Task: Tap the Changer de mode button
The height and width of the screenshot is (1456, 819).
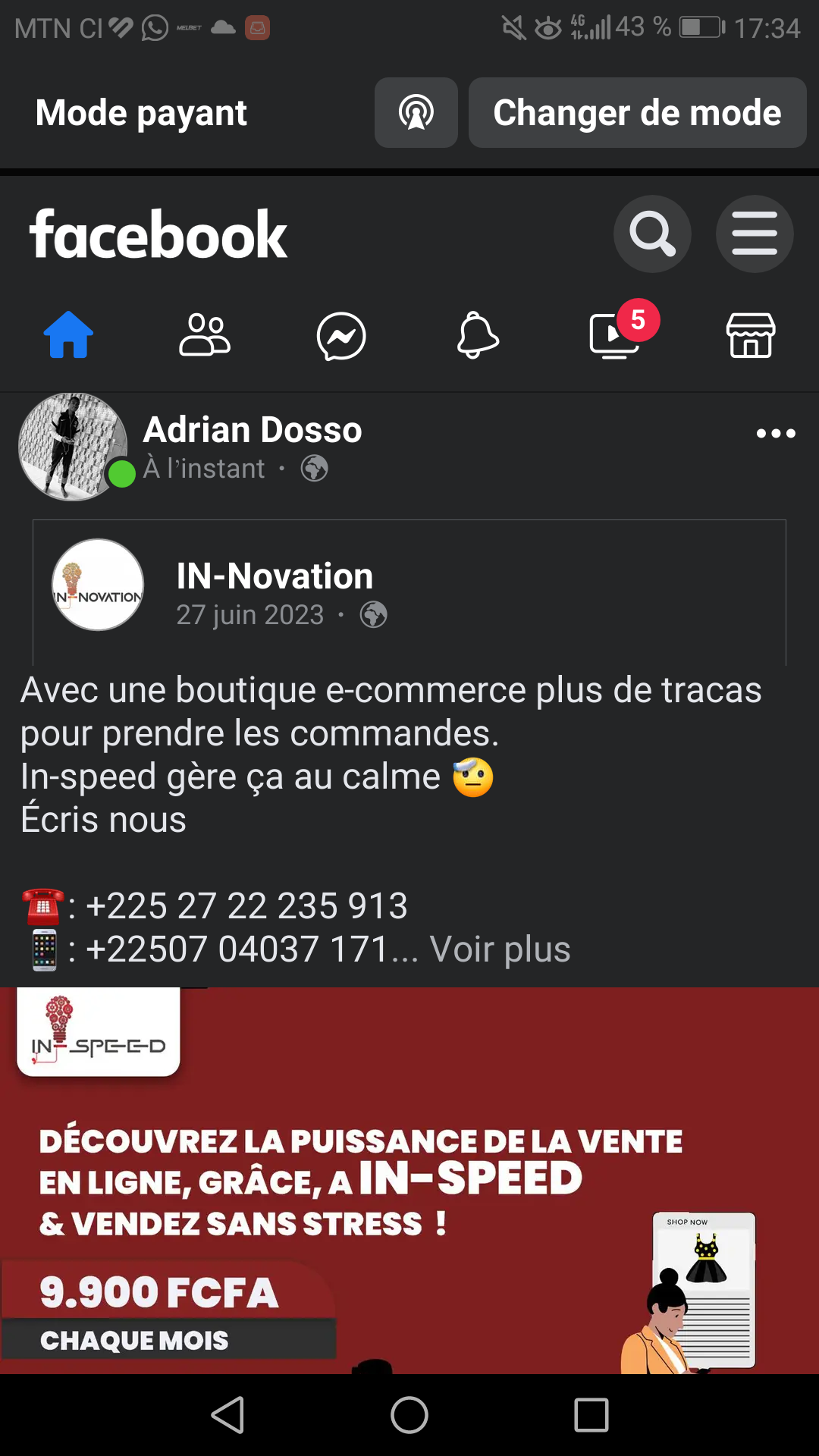Action: tap(637, 113)
